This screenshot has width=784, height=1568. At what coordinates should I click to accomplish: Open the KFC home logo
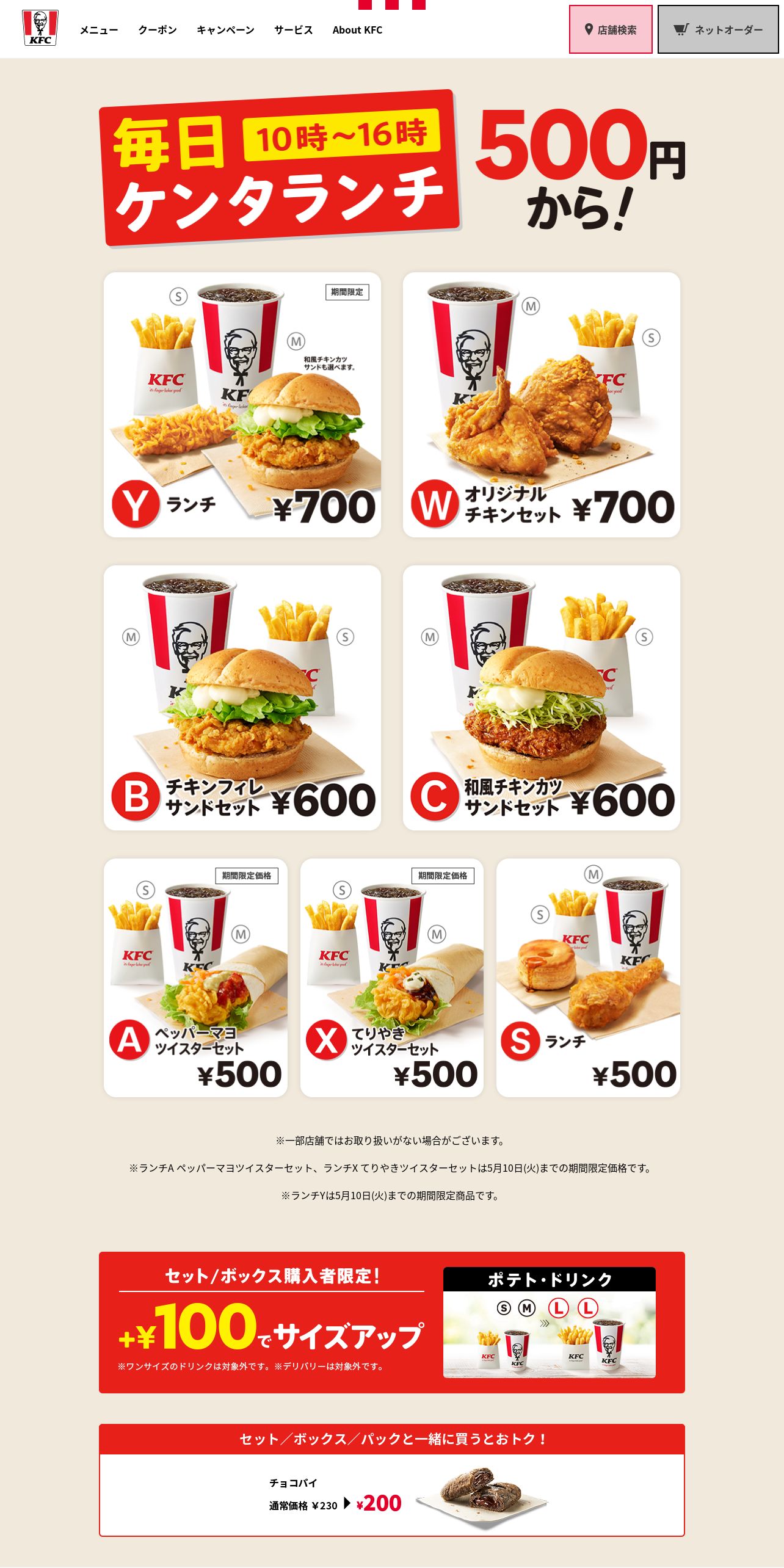pyautogui.click(x=40, y=28)
